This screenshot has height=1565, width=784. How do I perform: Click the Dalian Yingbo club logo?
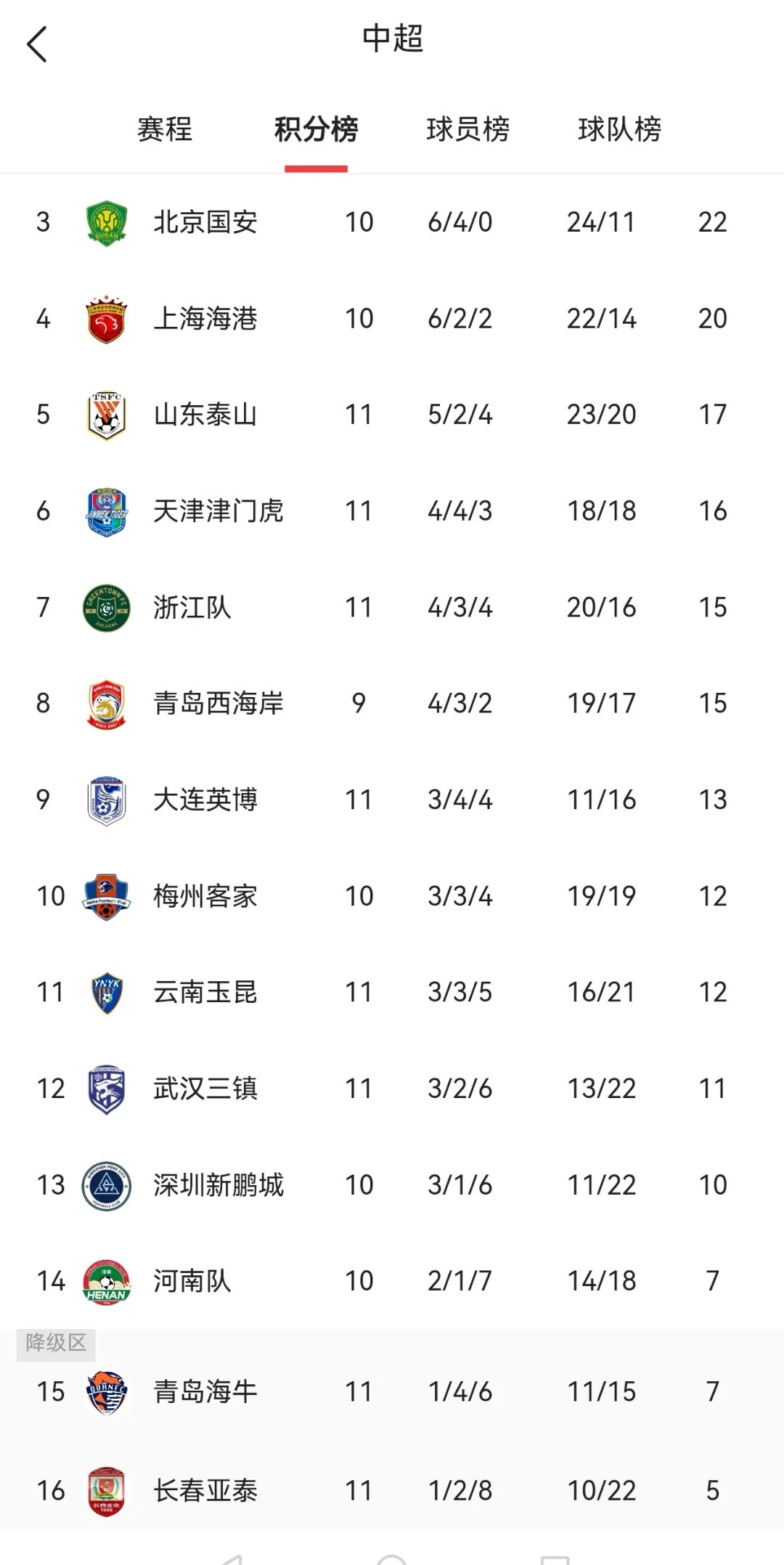(x=104, y=799)
